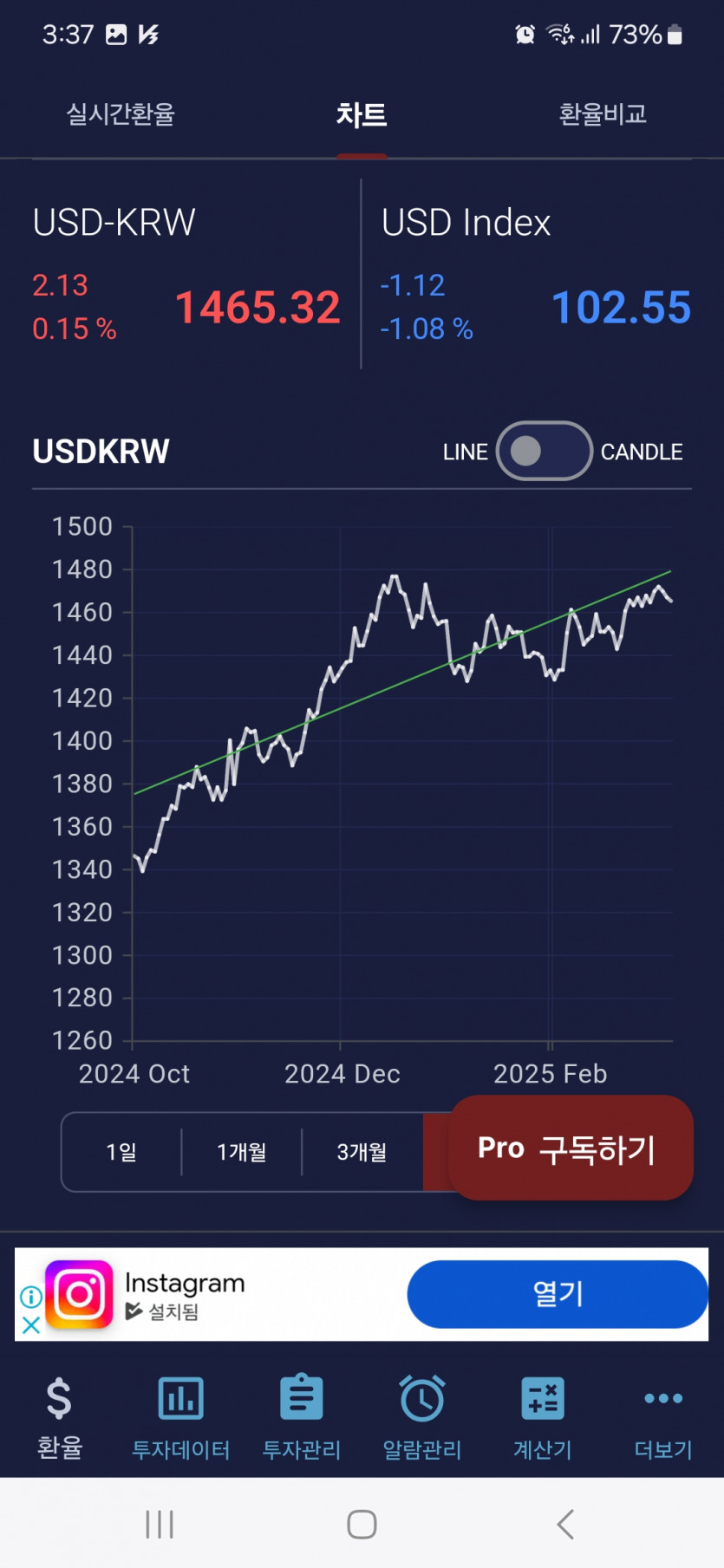Show ad info for Instagram banner
The height and width of the screenshot is (1568, 724).
pos(30,1297)
